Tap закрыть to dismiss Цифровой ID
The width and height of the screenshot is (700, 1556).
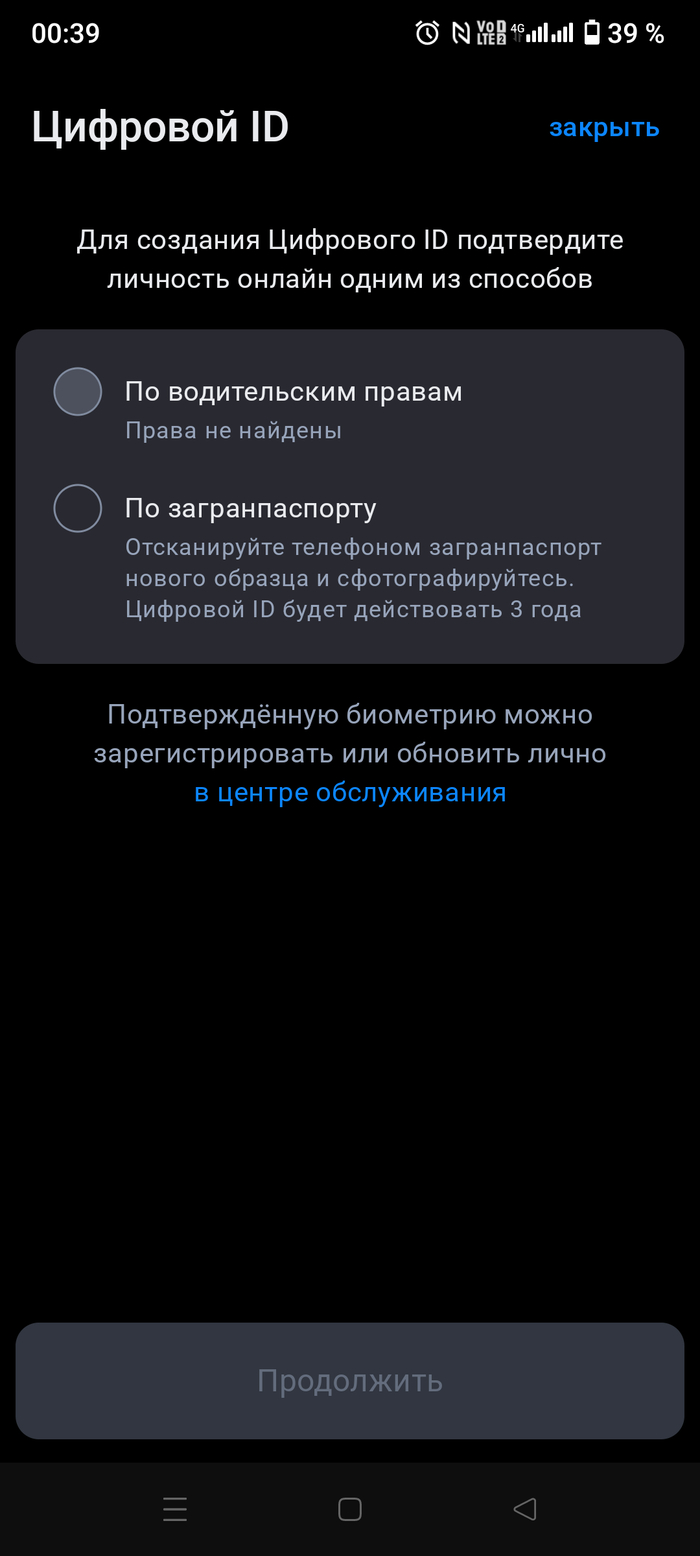[x=604, y=128]
